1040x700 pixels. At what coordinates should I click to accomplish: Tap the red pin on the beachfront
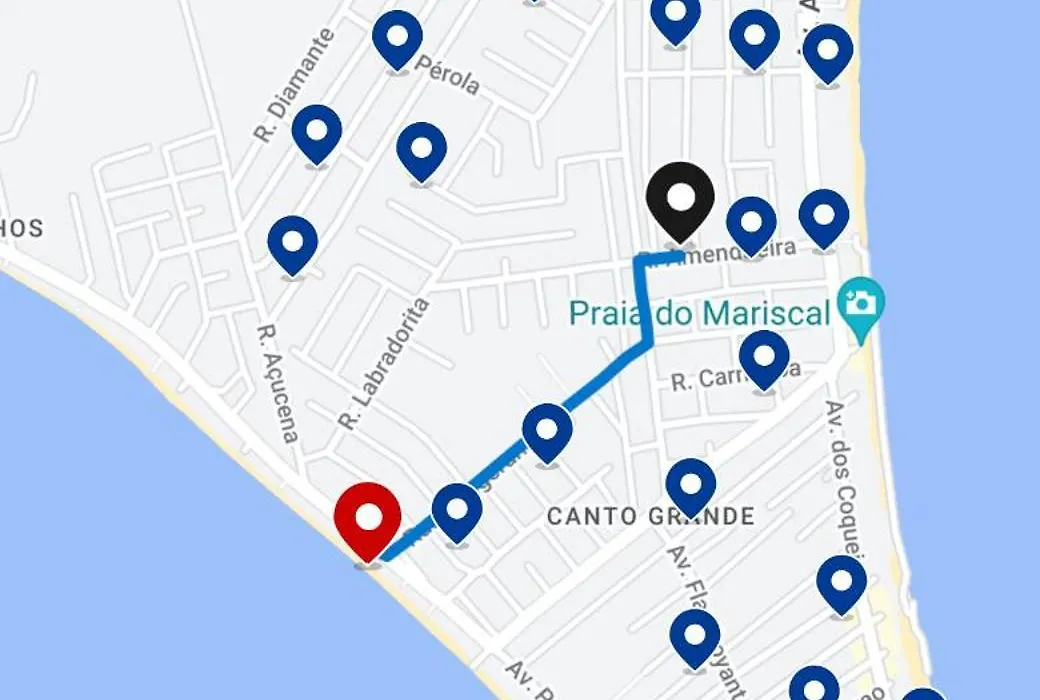(x=368, y=518)
